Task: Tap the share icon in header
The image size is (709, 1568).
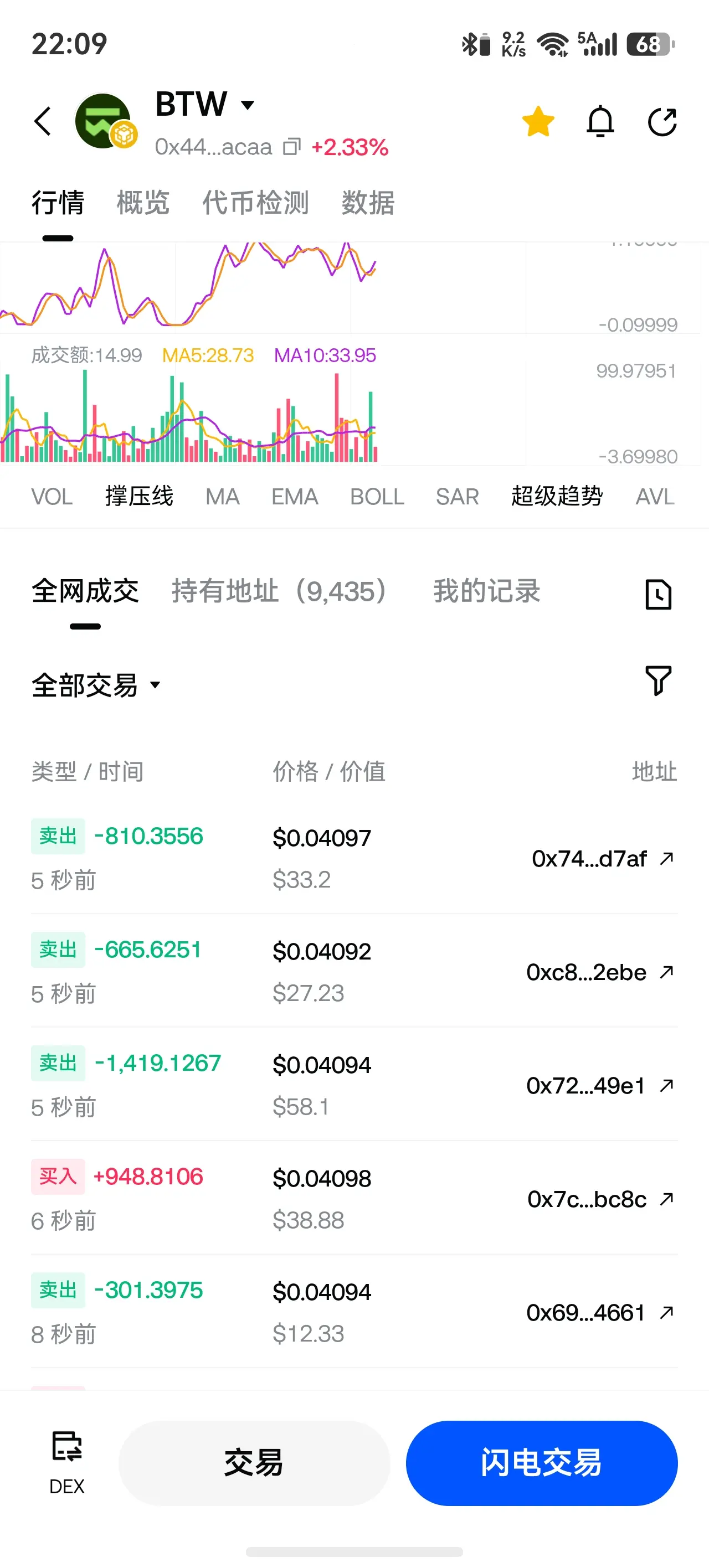Action: 662,122
